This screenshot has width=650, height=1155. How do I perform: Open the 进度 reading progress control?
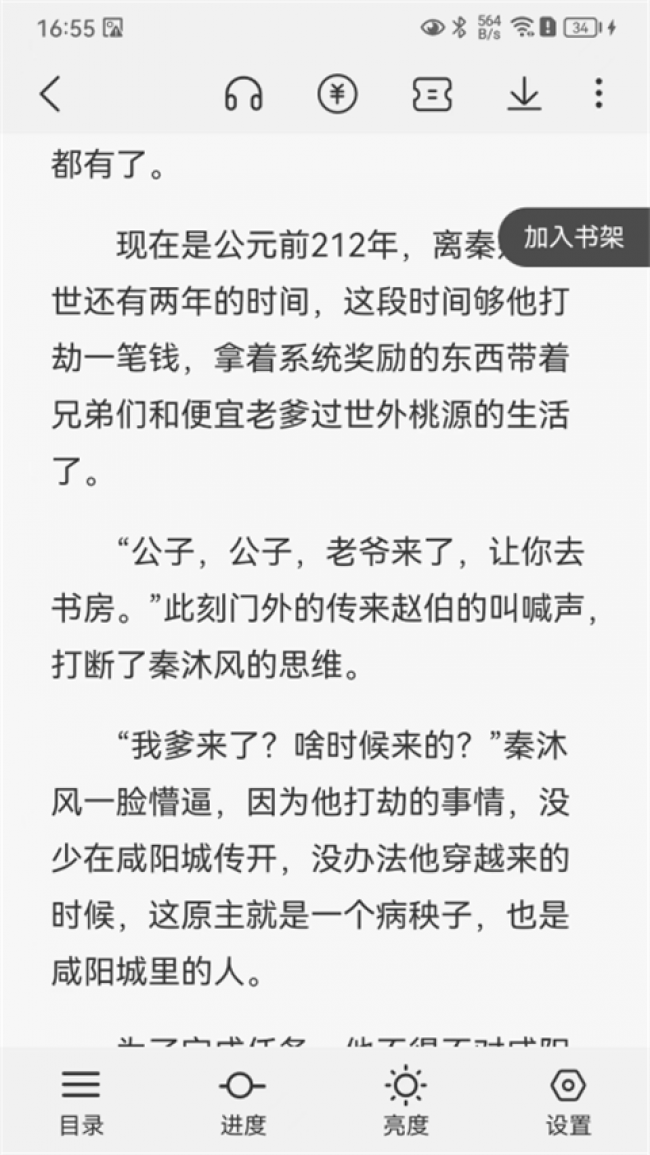(x=243, y=1102)
